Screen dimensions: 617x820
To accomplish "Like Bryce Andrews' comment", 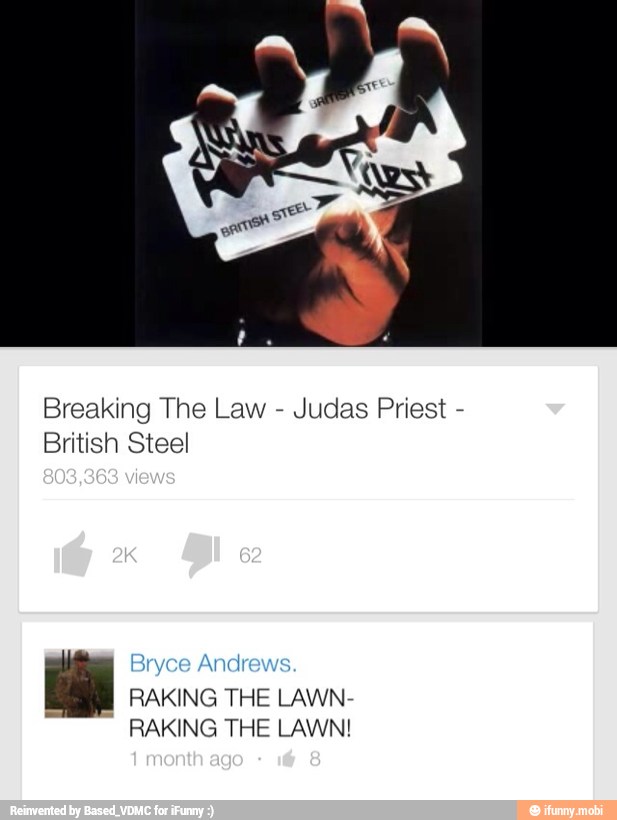I will pos(285,759).
